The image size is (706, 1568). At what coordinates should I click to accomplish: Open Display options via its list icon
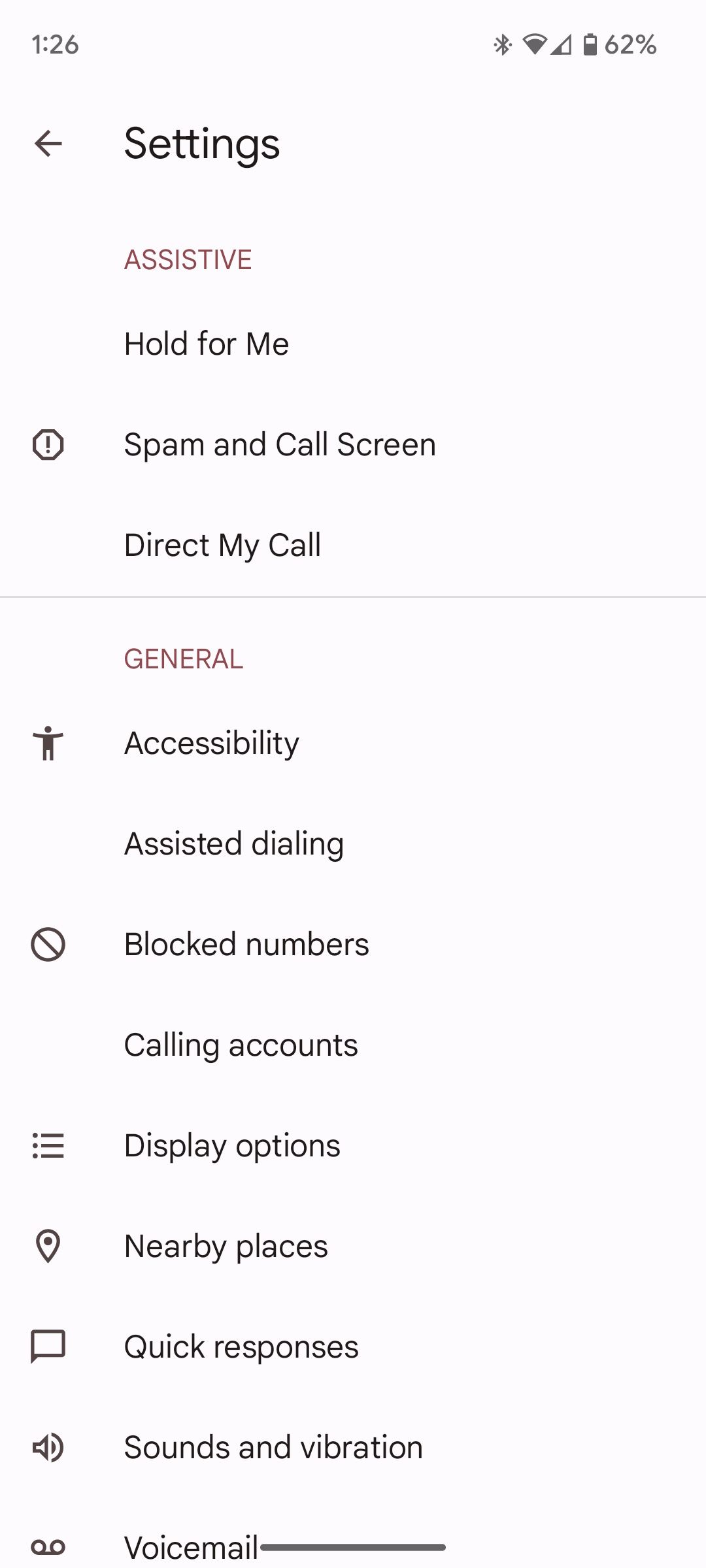[x=48, y=1145]
